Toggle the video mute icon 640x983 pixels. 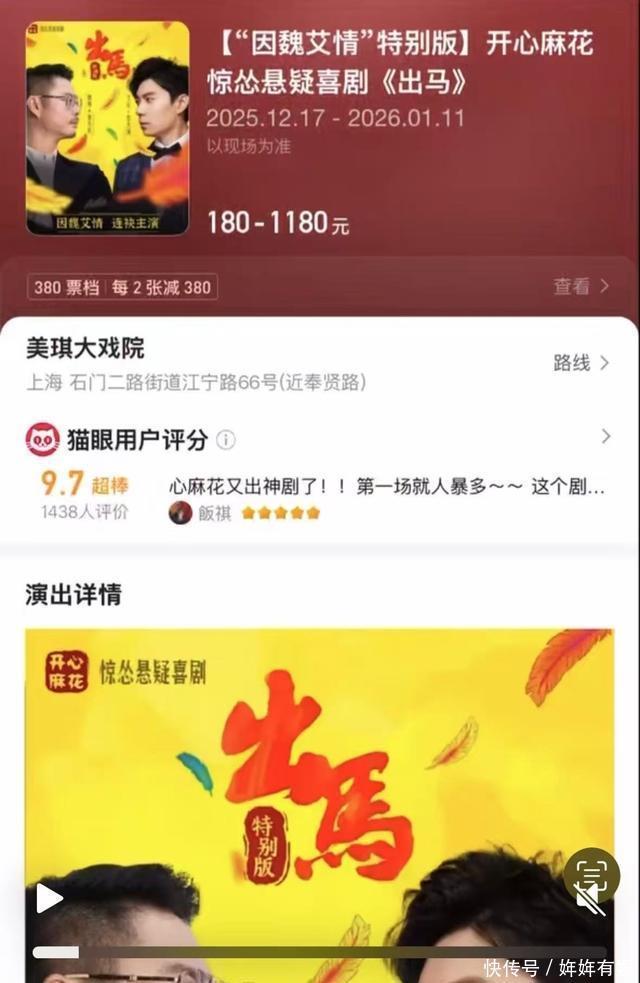tap(592, 902)
